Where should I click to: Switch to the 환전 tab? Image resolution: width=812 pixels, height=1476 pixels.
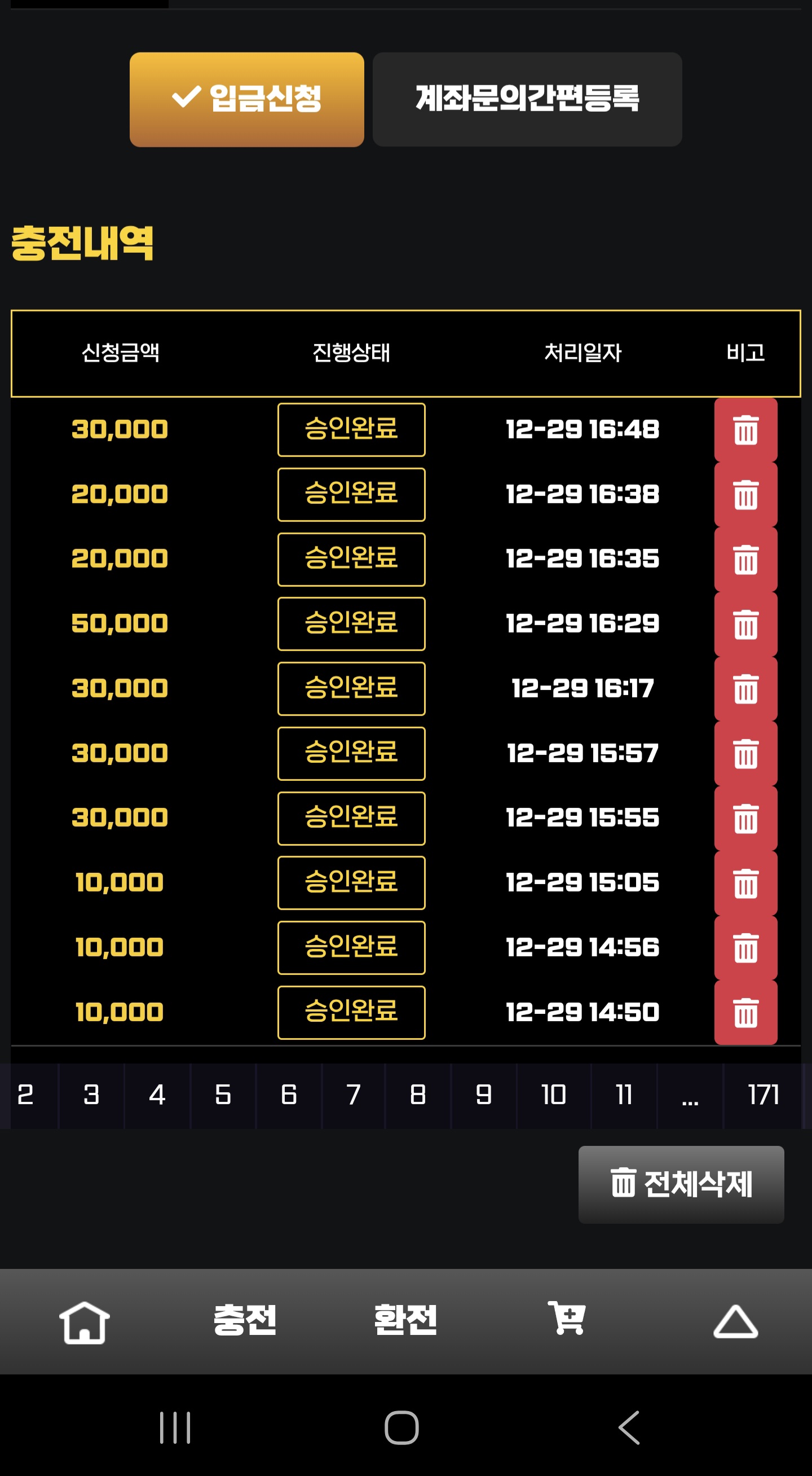click(405, 1320)
